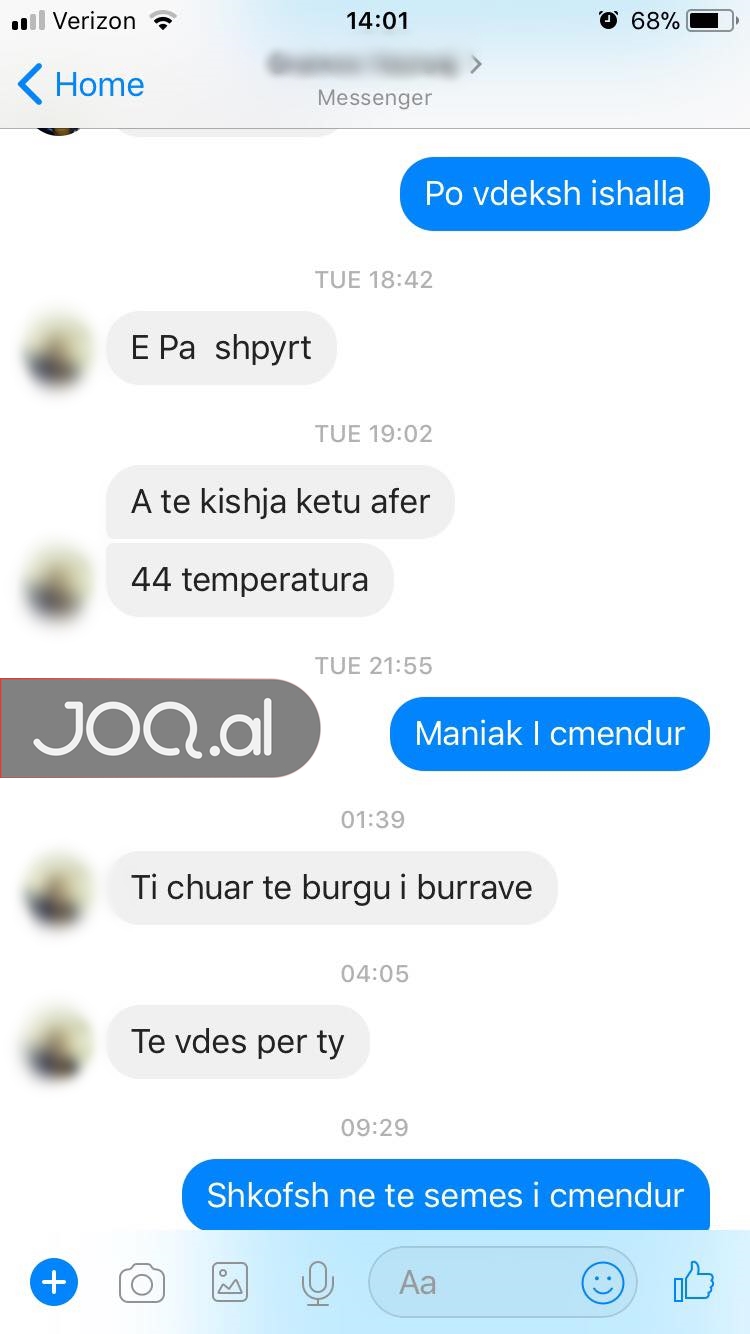The image size is (750, 1334).
Task: Tap the microphone to record voice
Action: (x=318, y=1282)
